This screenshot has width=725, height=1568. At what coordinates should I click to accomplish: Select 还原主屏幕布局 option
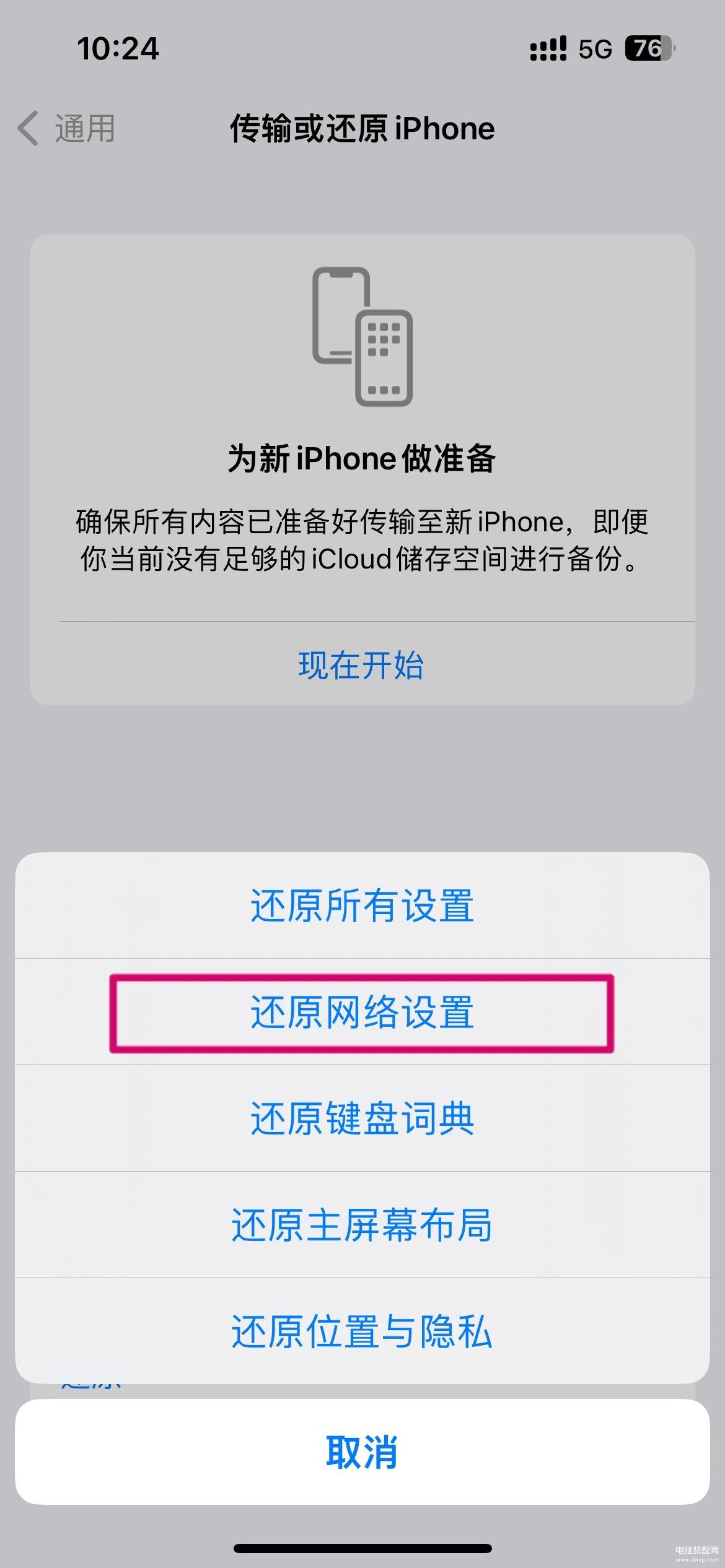click(x=362, y=1225)
